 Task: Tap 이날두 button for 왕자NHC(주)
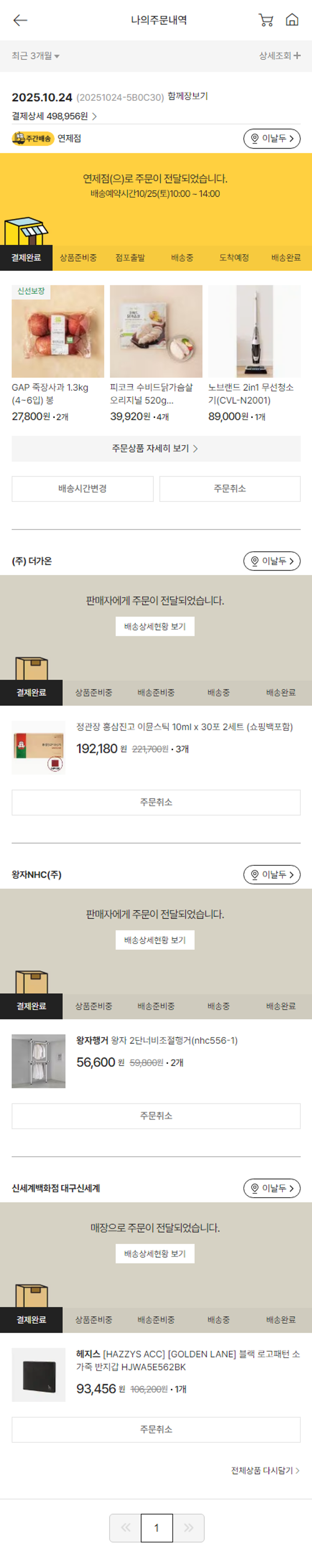(271, 875)
